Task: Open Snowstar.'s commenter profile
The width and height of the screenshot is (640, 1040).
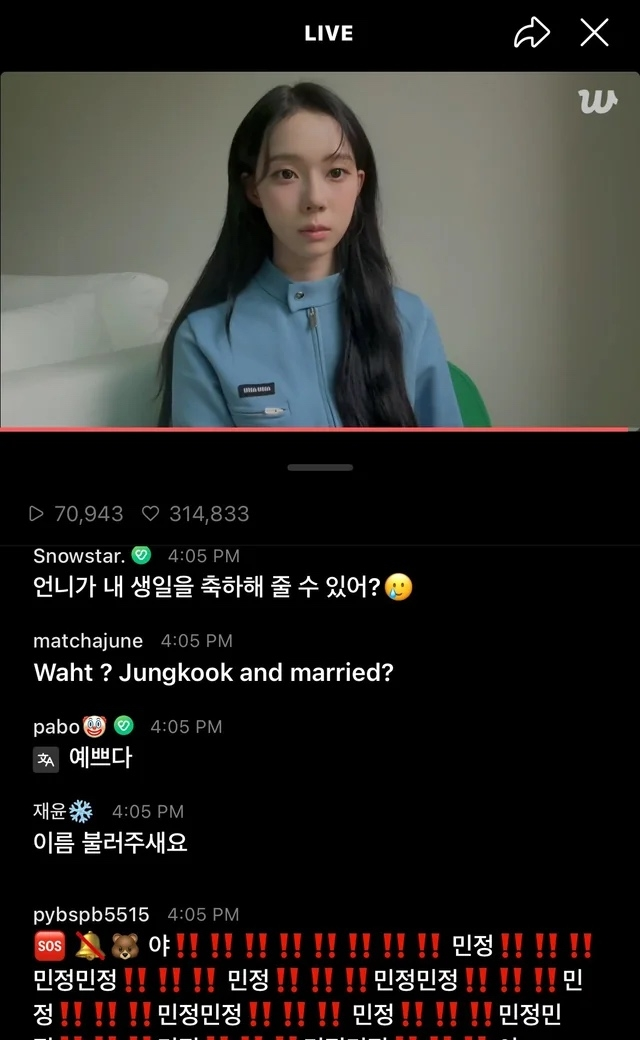Action: pyautogui.click(x=79, y=556)
